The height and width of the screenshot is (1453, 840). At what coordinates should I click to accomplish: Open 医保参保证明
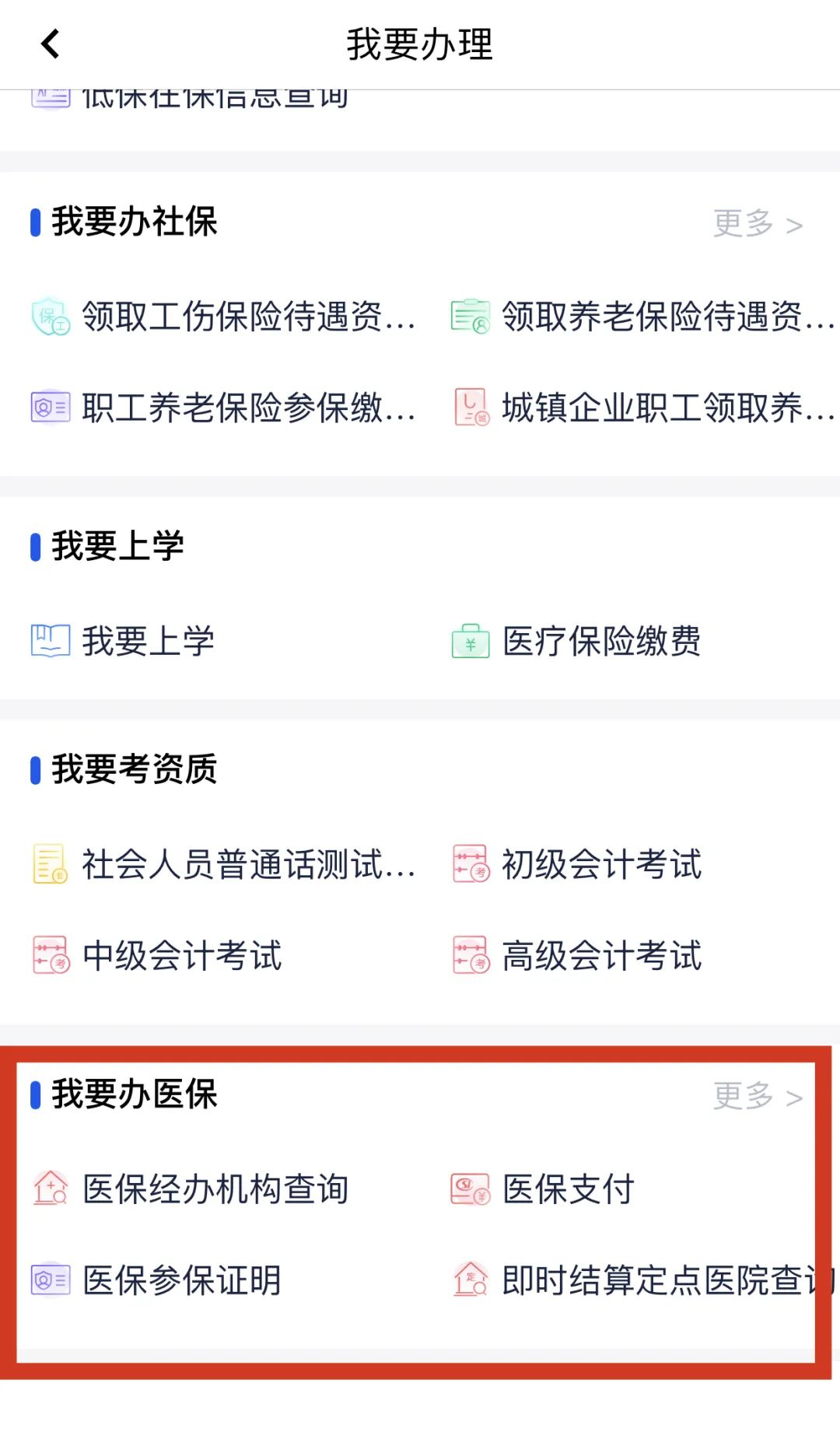[x=156, y=1281]
